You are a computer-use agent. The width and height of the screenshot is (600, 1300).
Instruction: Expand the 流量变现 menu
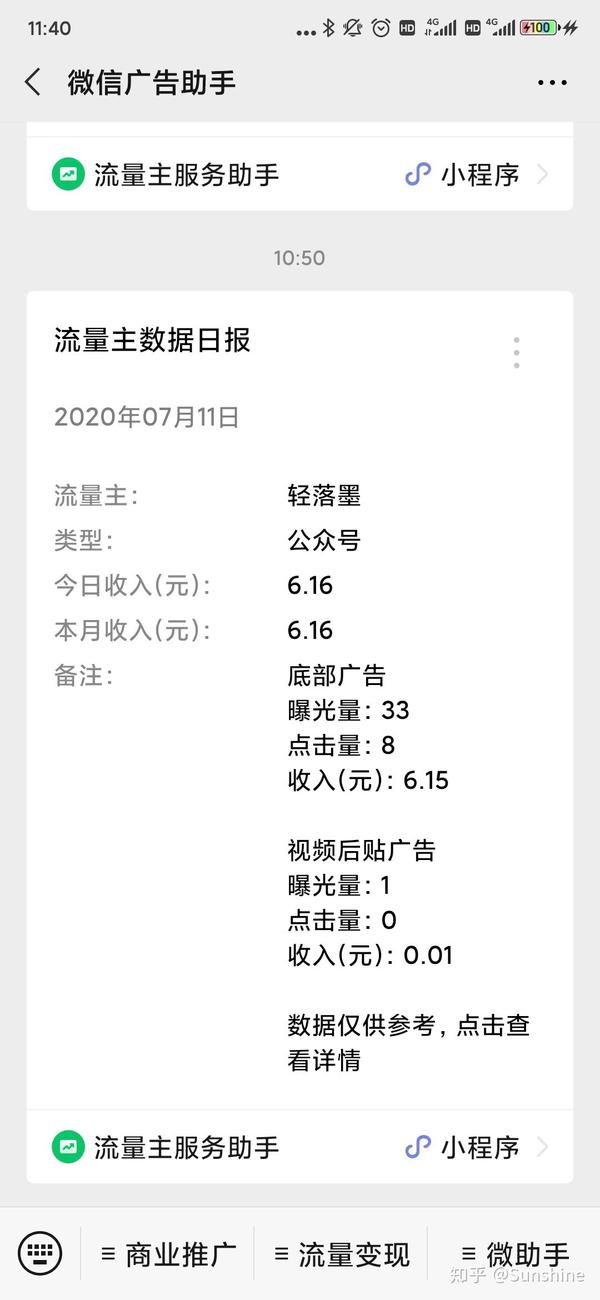coord(341,1253)
